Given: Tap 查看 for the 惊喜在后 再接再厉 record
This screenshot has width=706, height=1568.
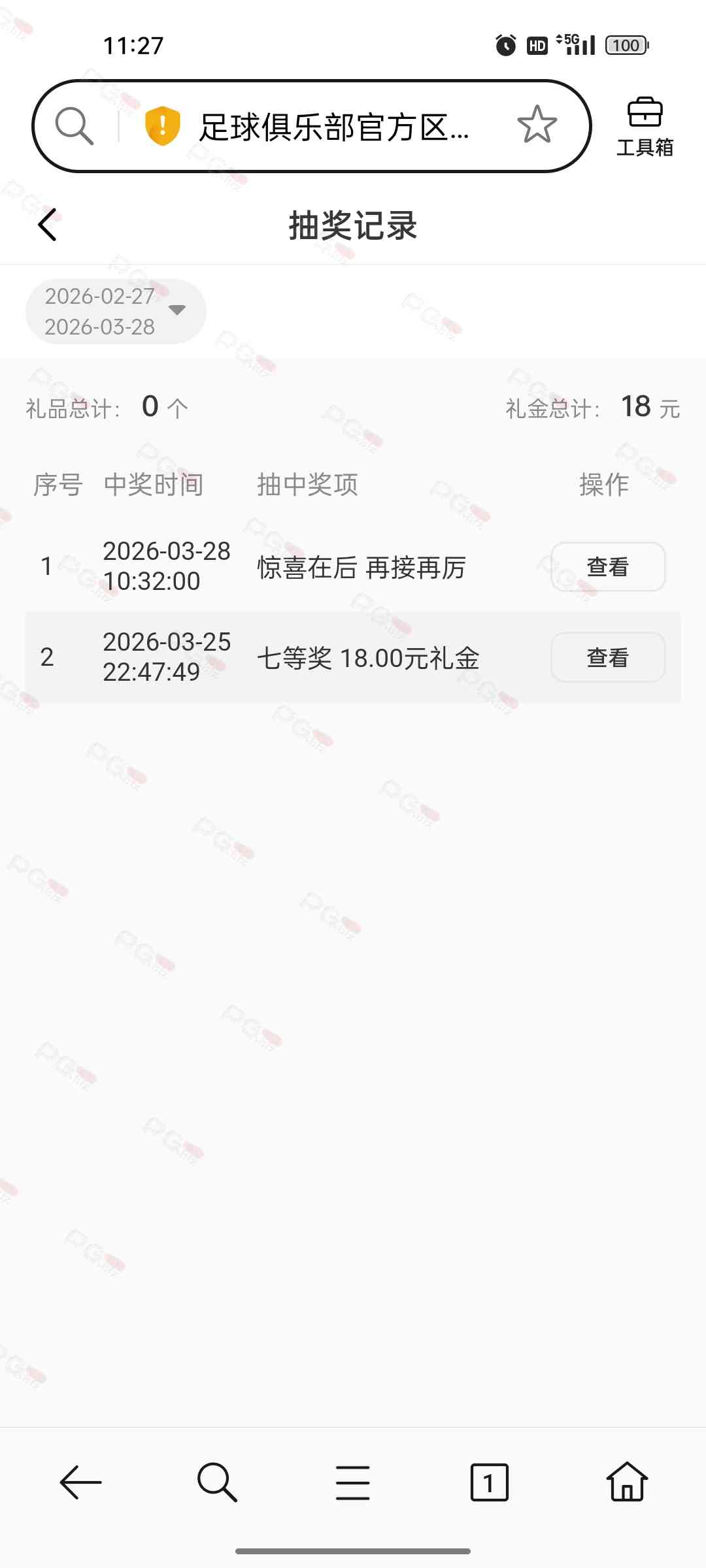Looking at the screenshot, I should tap(607, 566).
